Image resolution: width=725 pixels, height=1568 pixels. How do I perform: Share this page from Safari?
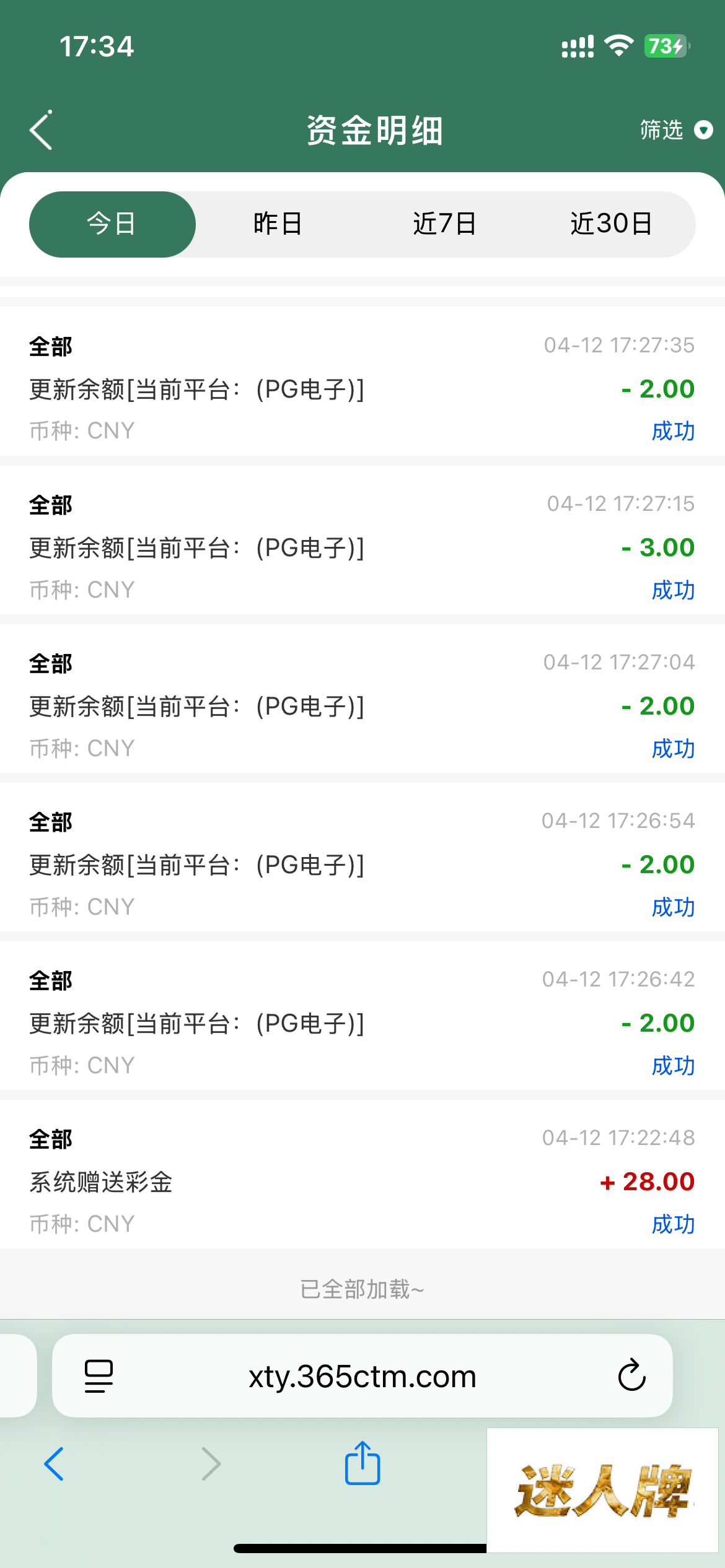(x=362, y=1464)
